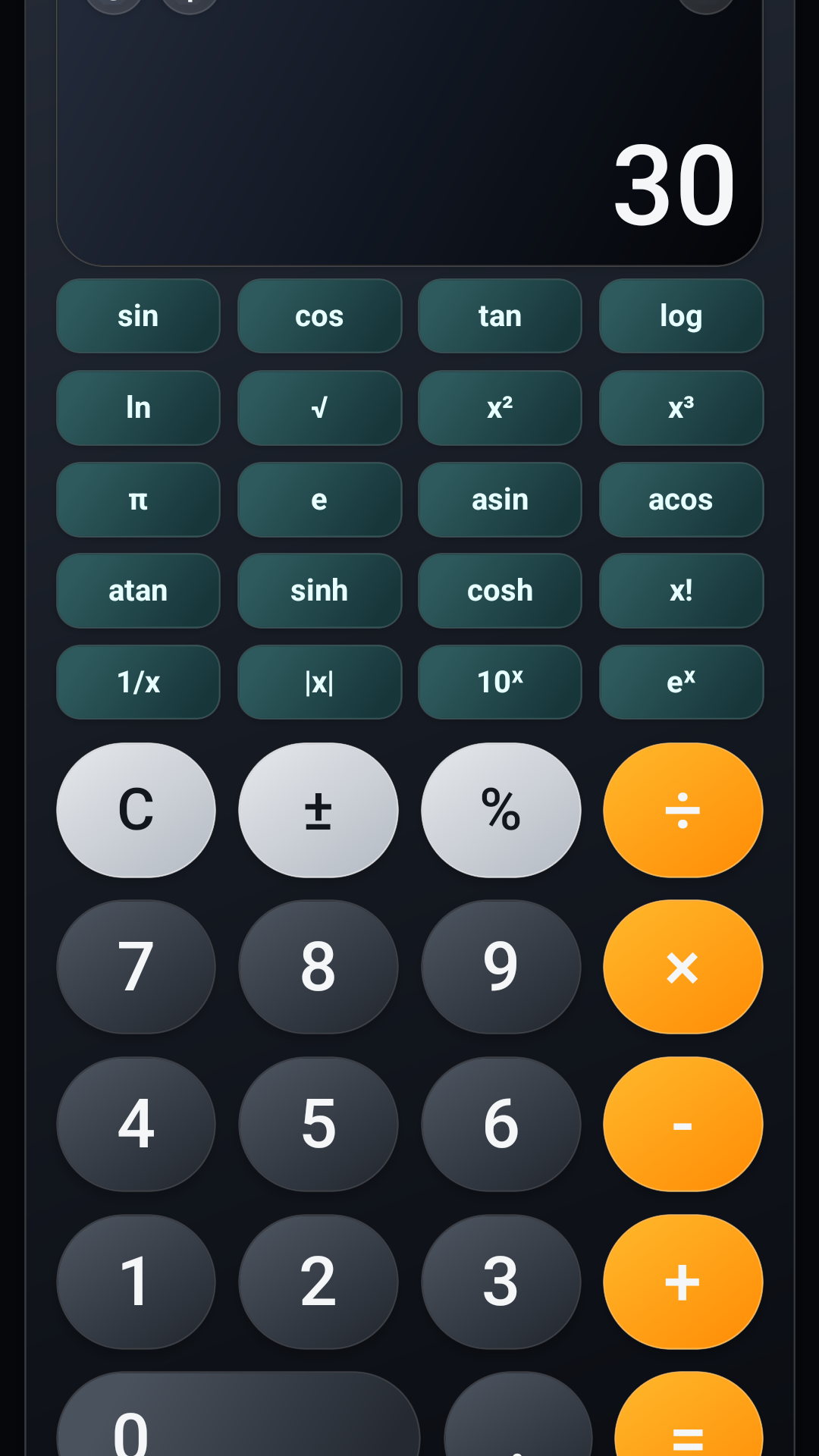
Task: Tap the plus operator
Action: 682,1282
